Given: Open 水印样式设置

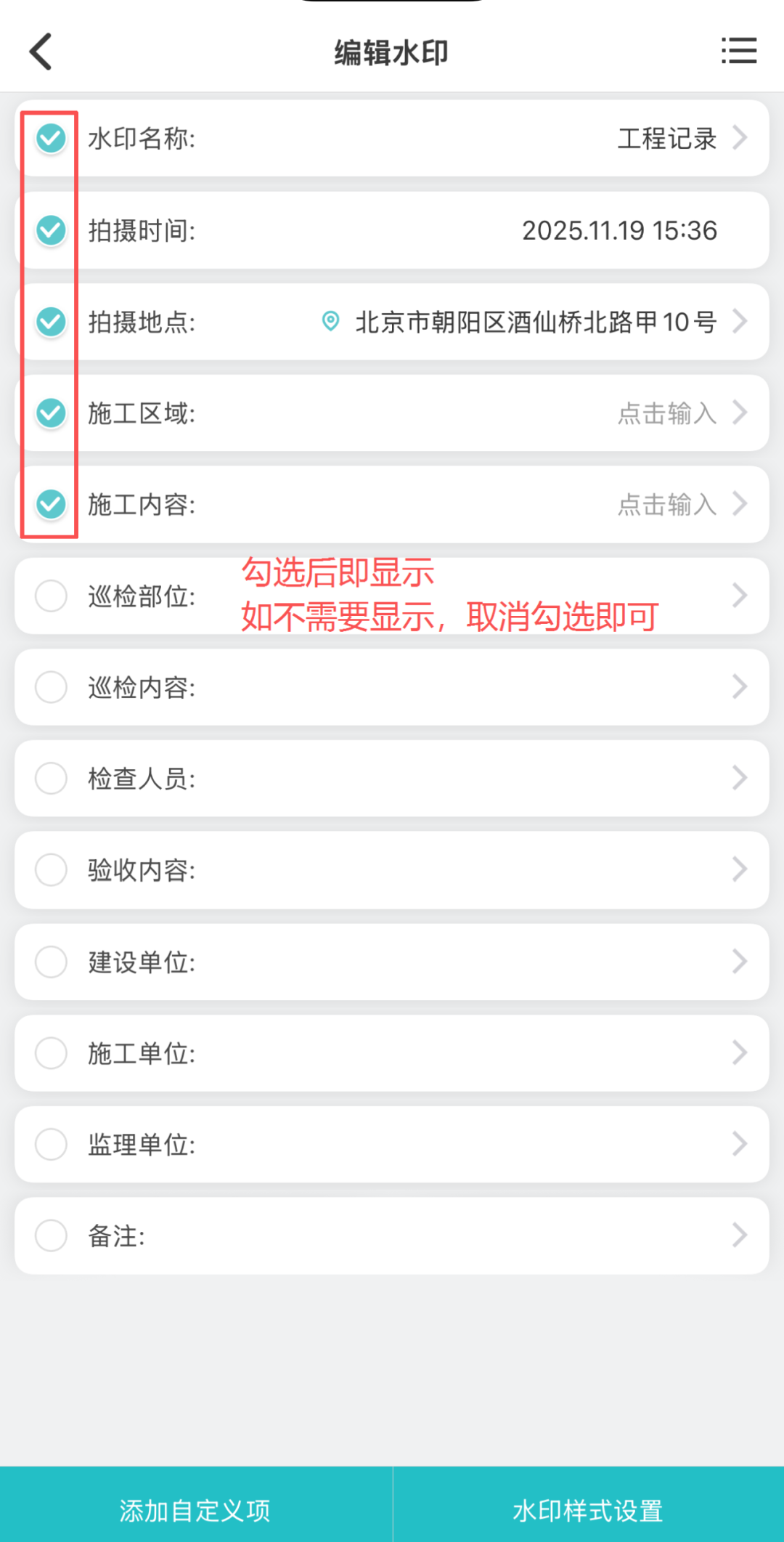Looking at the screenshot, I should [x=588, y=1510].
